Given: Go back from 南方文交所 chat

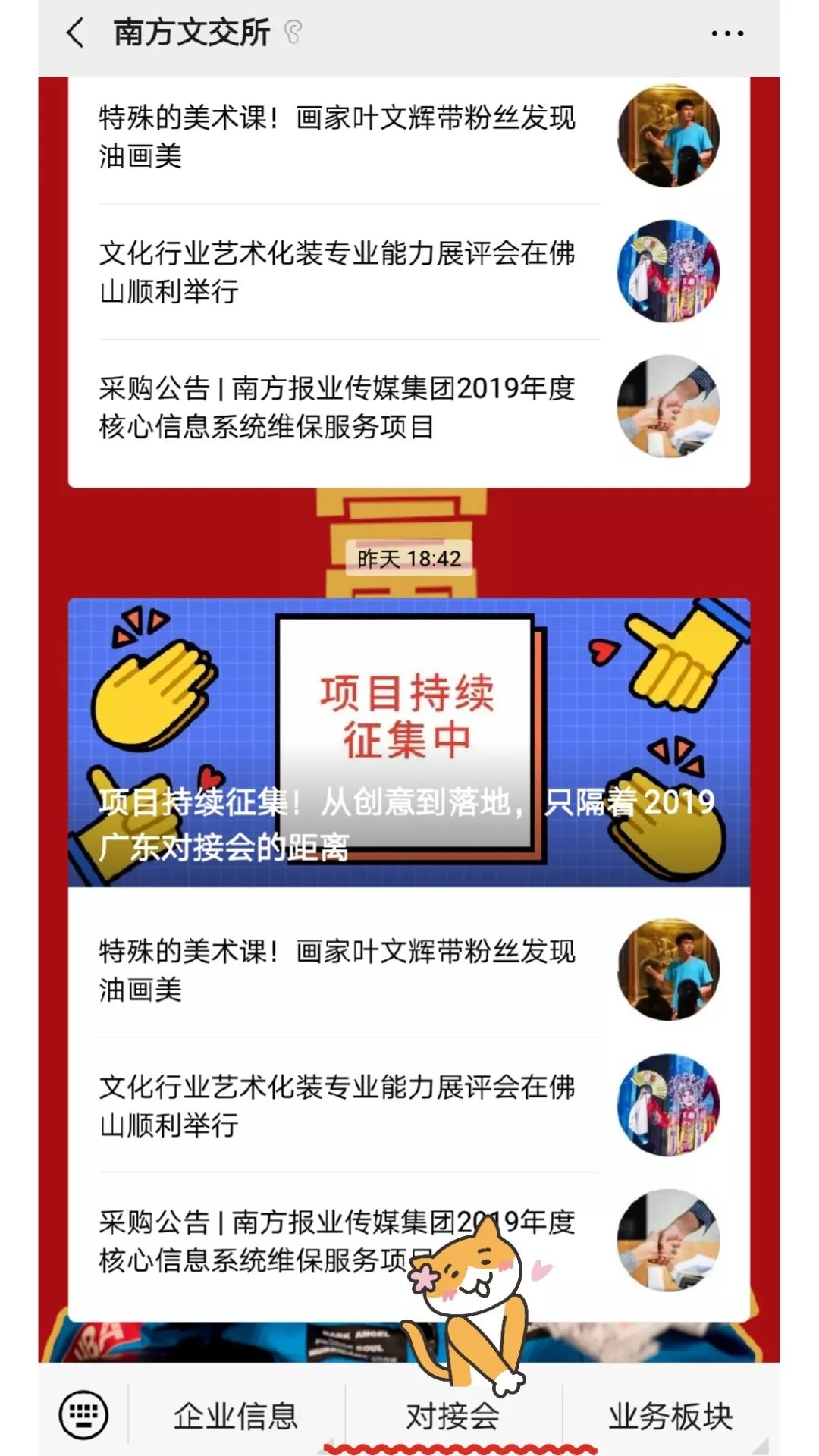Looking at the screenshot, I should click(x=75, y=33).
